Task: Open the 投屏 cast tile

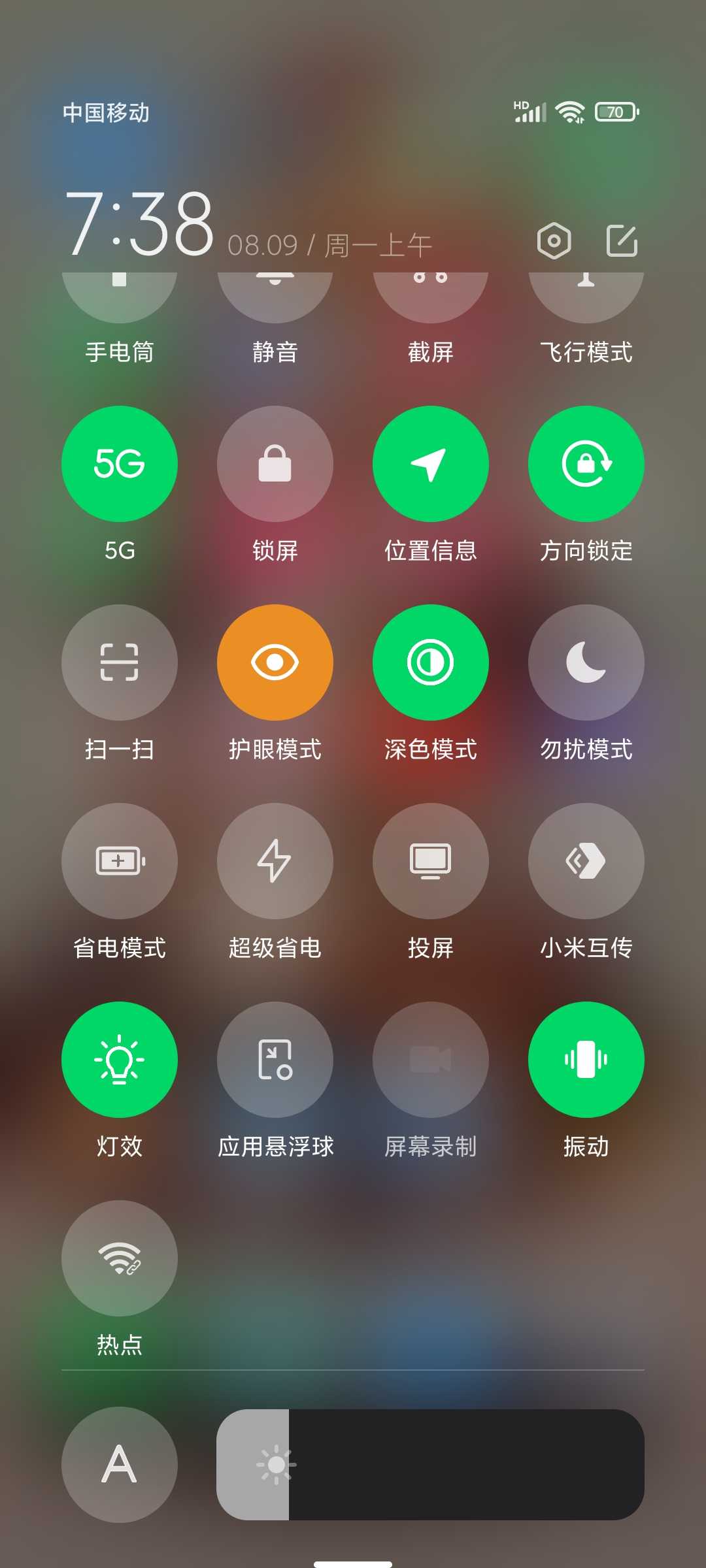Action: pos(431,861)
